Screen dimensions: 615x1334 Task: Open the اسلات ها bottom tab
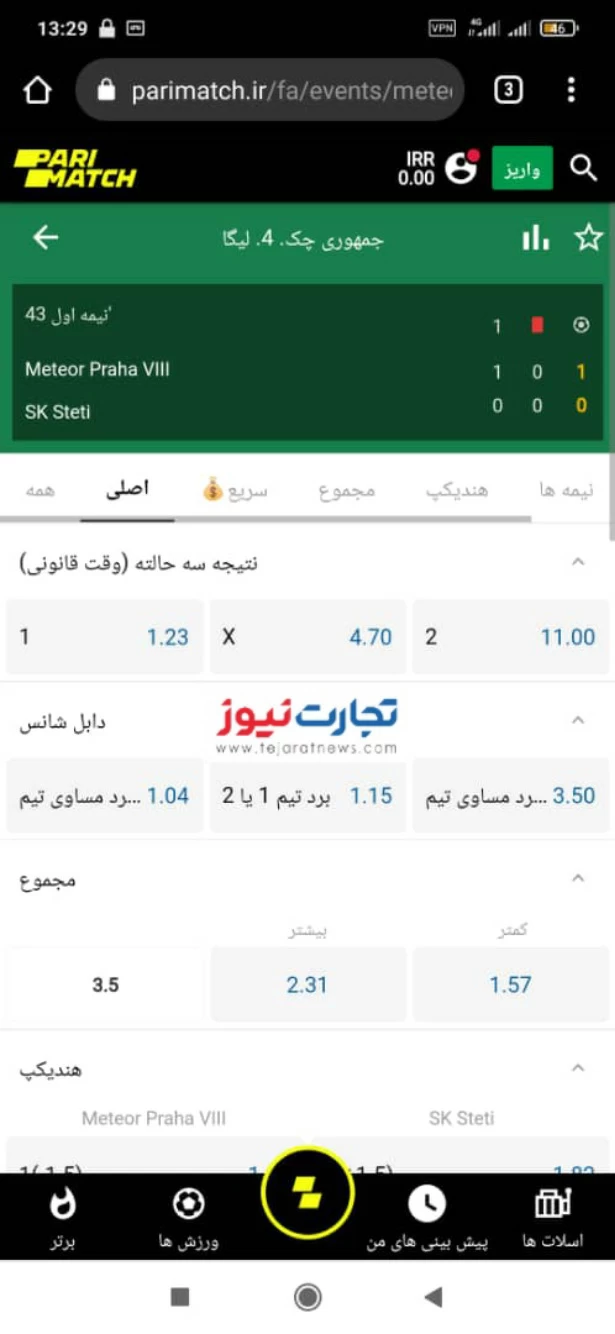[552, 1218]
